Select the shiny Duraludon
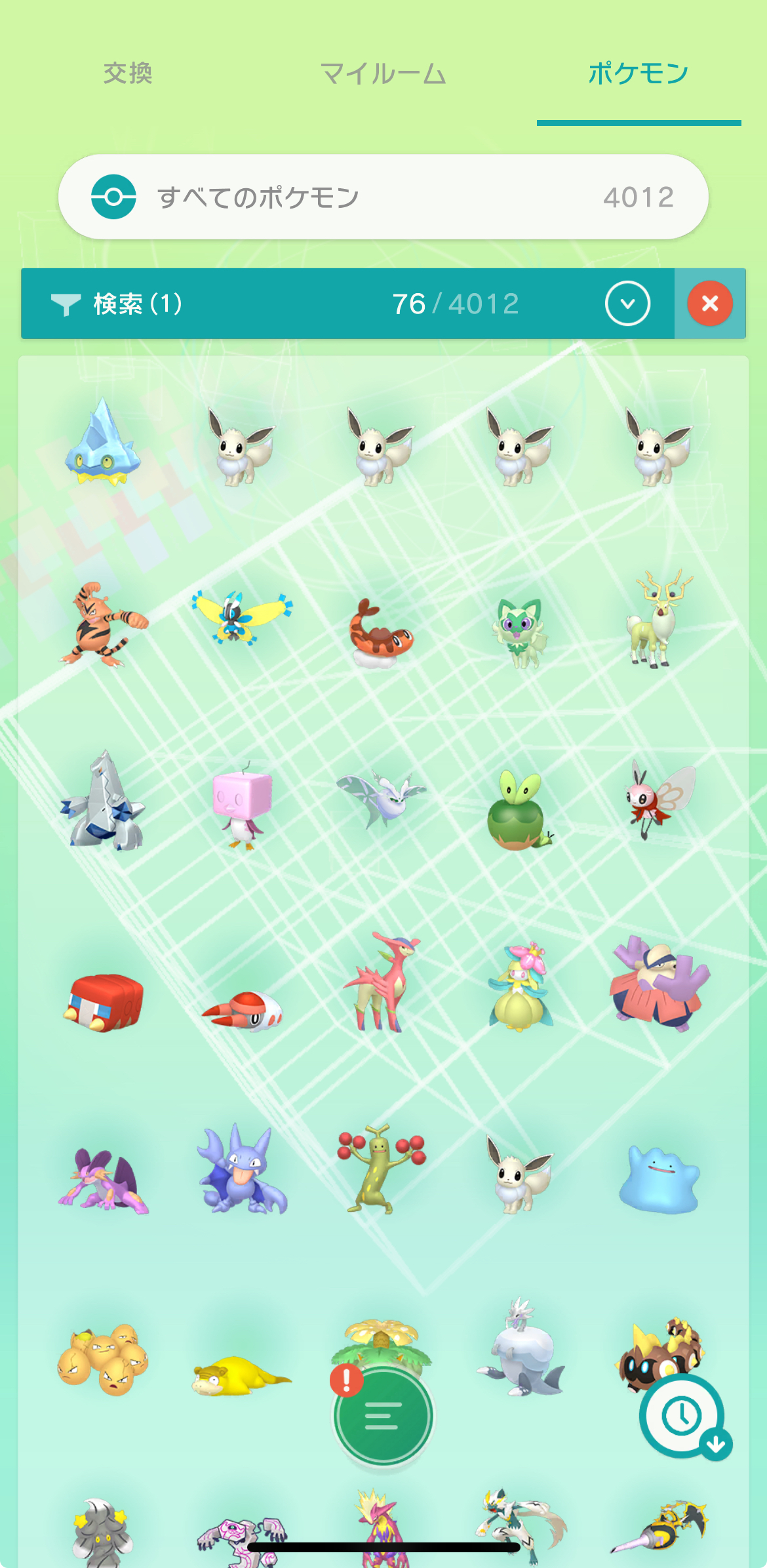Viewport: 767px width, 1568px height. [x=103, y=803]
